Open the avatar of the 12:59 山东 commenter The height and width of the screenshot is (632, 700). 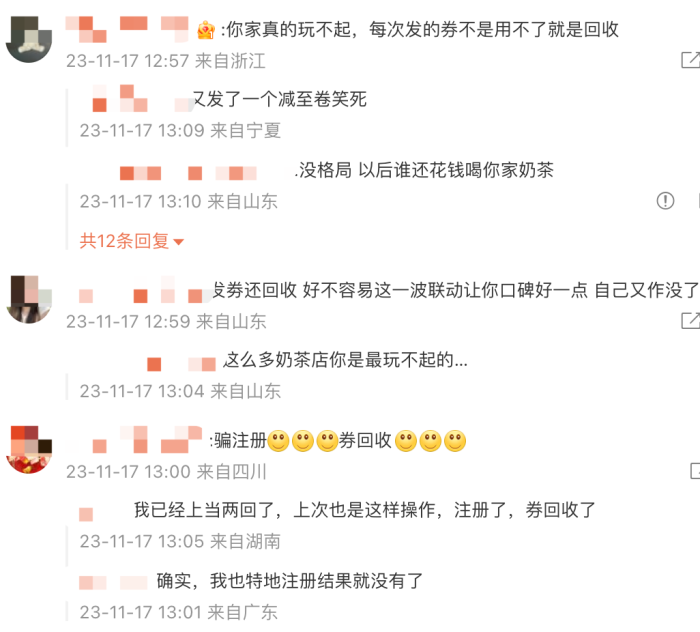click(29, 298)
